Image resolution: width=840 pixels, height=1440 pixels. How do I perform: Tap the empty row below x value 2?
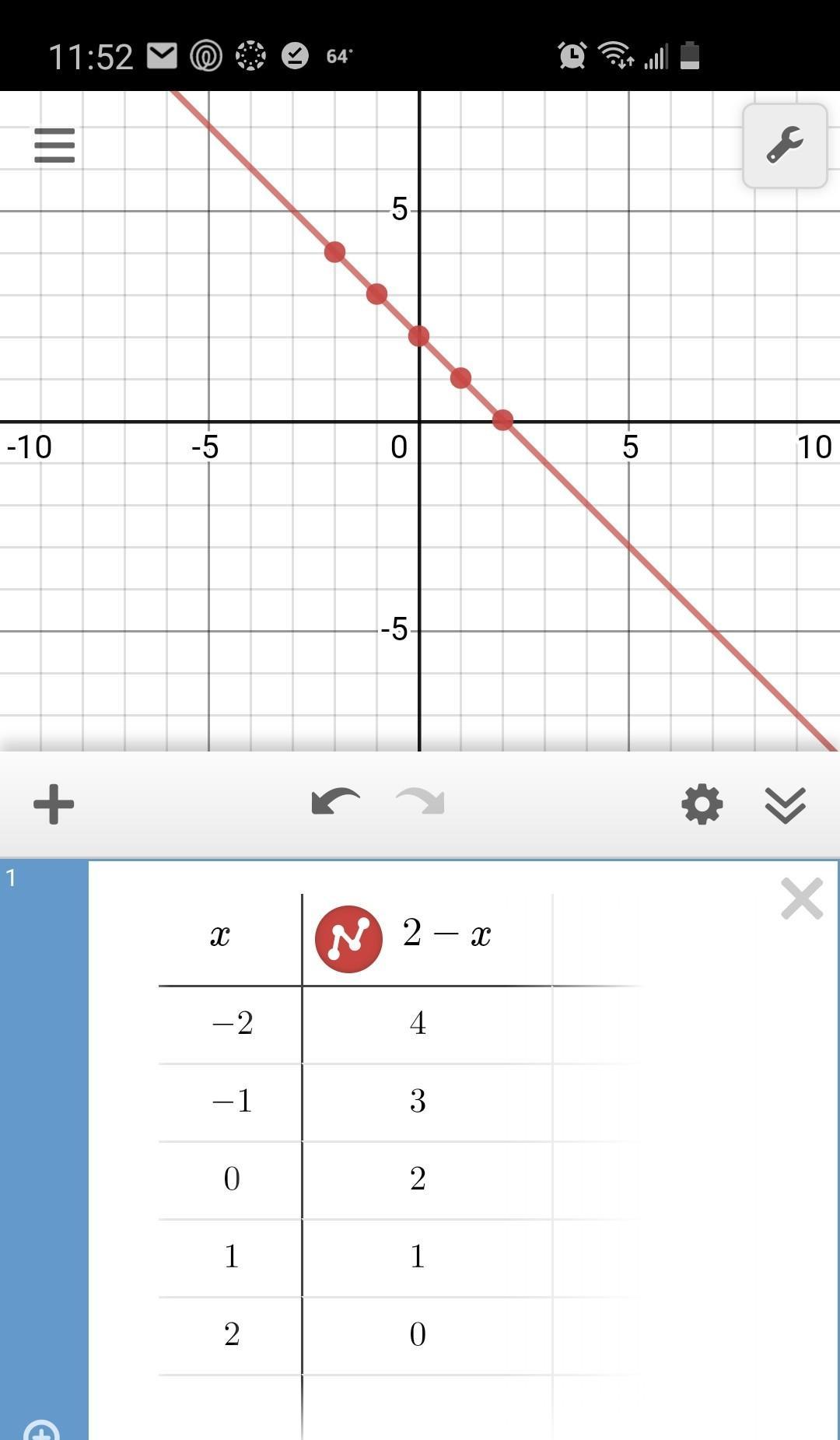[x=230, y=1407]
